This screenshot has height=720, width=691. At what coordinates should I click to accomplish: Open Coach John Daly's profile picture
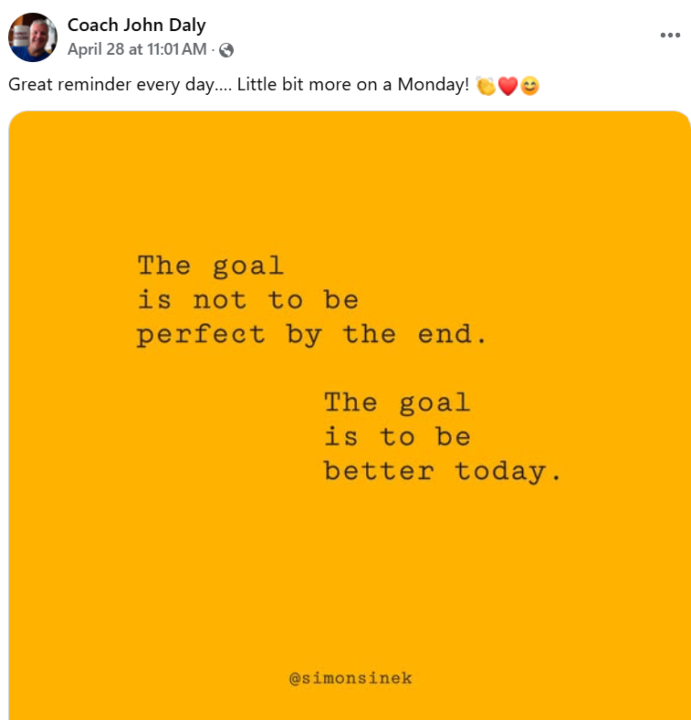[32, 37]
